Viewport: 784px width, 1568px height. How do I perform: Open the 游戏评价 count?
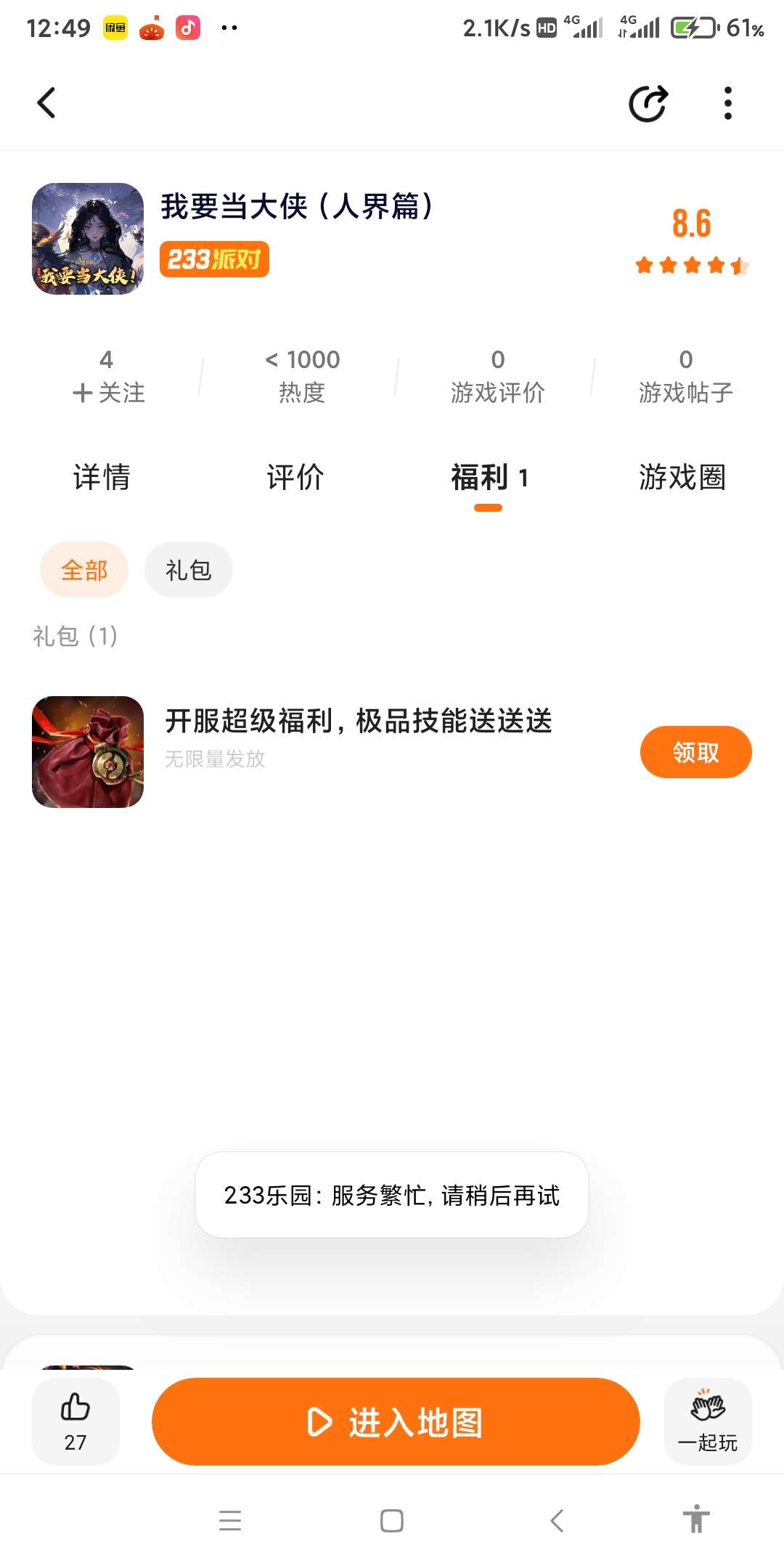pyautogui.click(x=497, y=377)
